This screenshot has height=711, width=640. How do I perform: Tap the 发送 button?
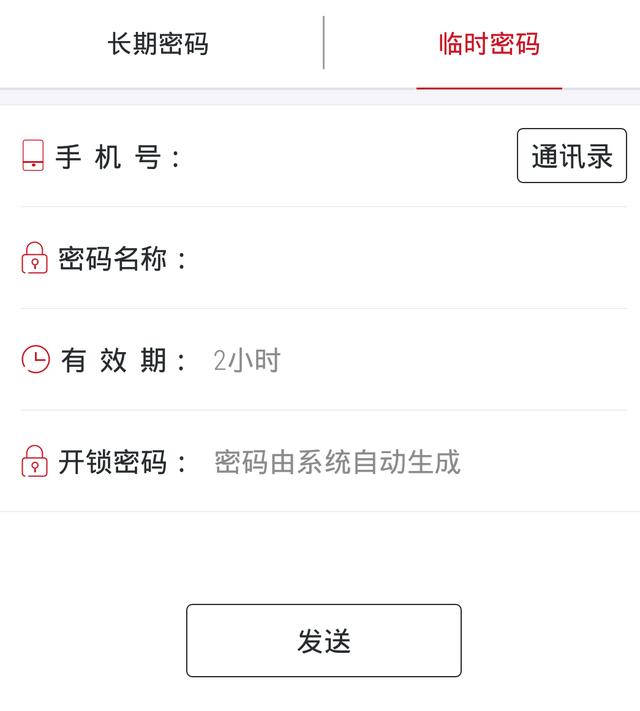(x=323, y=641)
